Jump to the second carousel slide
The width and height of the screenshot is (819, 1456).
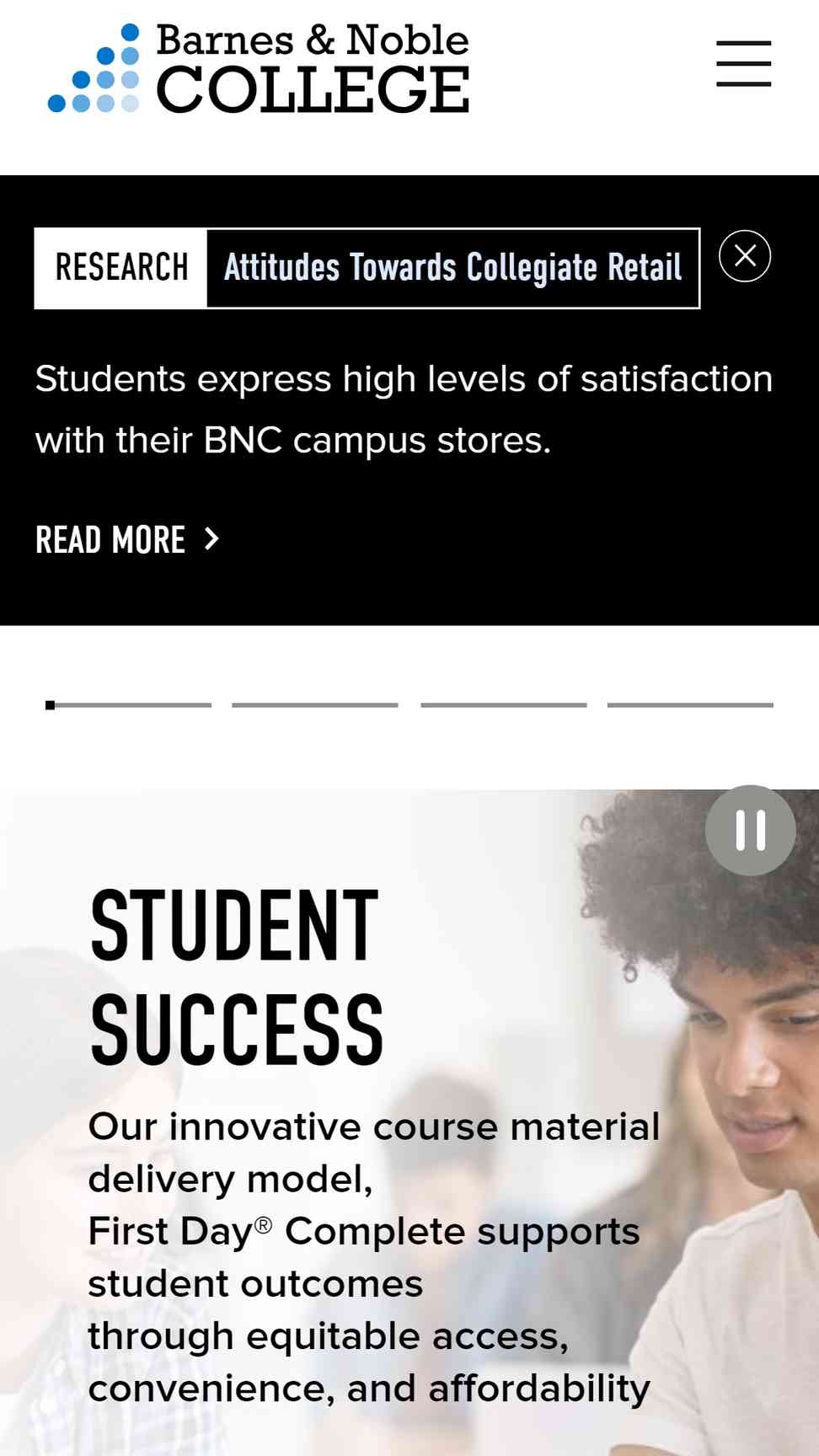(x=315, y=704)
